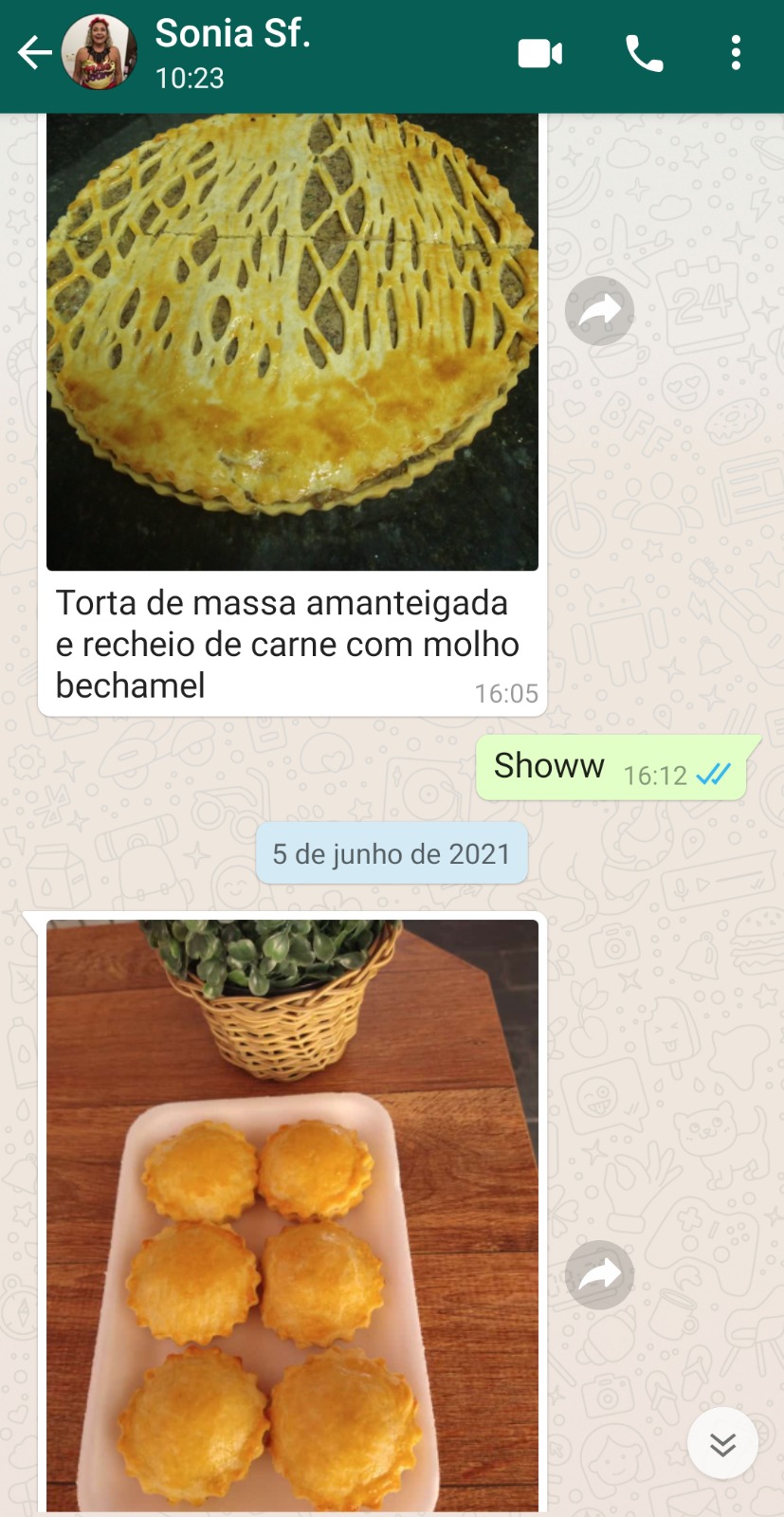Open the overflow menu
Image resolution: width=784 pixels, height=1517 pixels.
[x=736, y=54]
